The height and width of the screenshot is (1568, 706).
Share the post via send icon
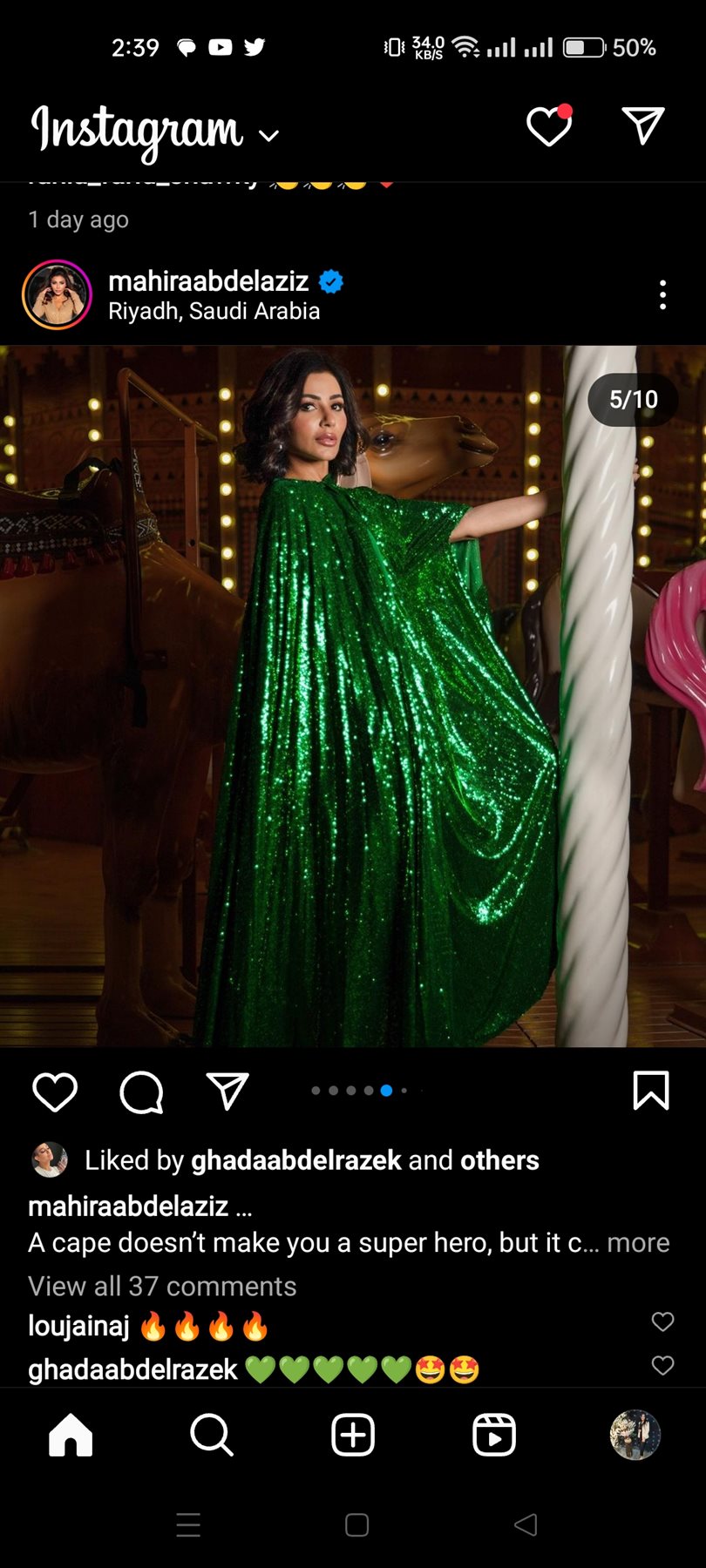point(227,1091)
